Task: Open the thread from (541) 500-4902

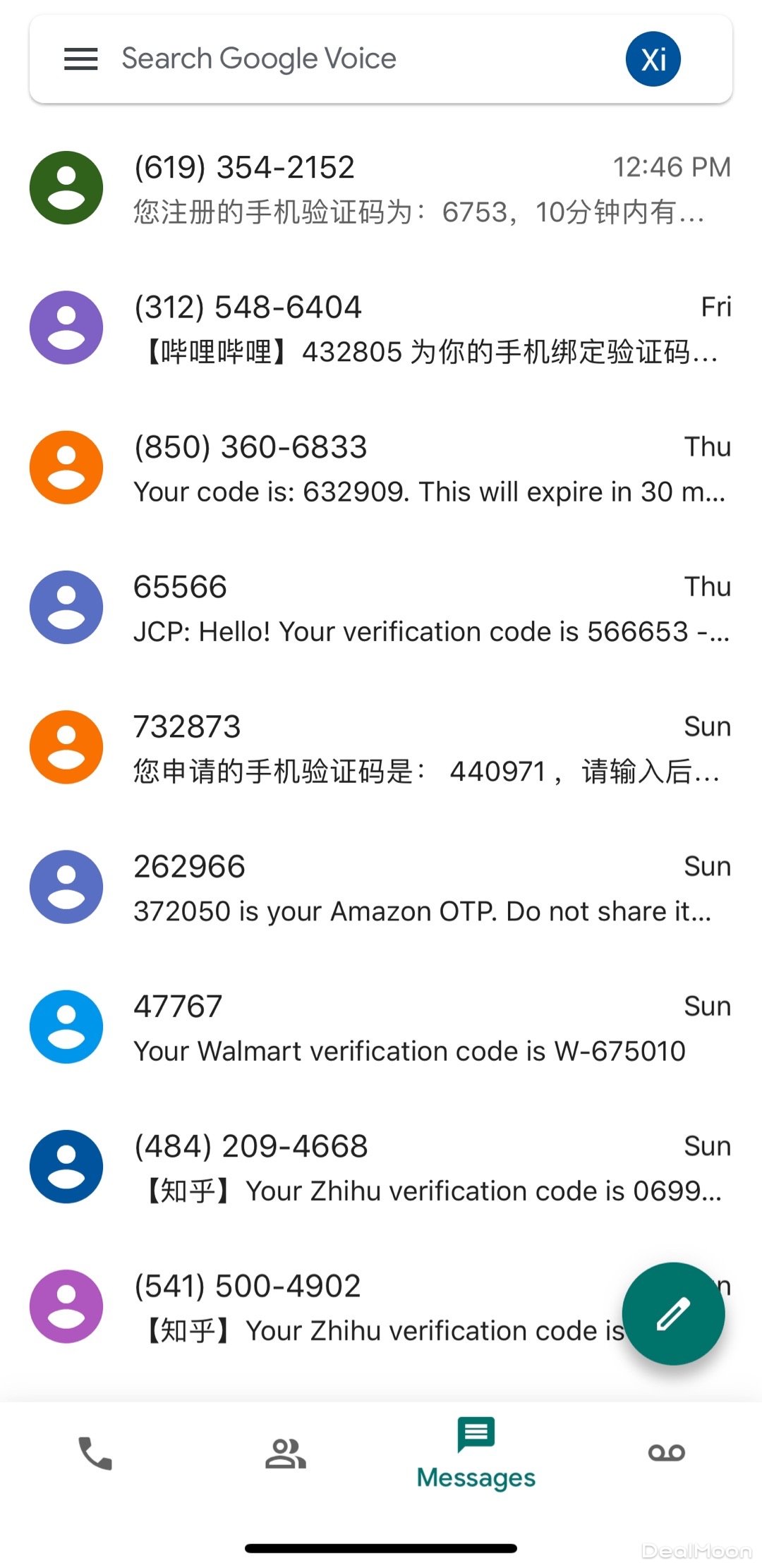Action: click(353, 1307)
